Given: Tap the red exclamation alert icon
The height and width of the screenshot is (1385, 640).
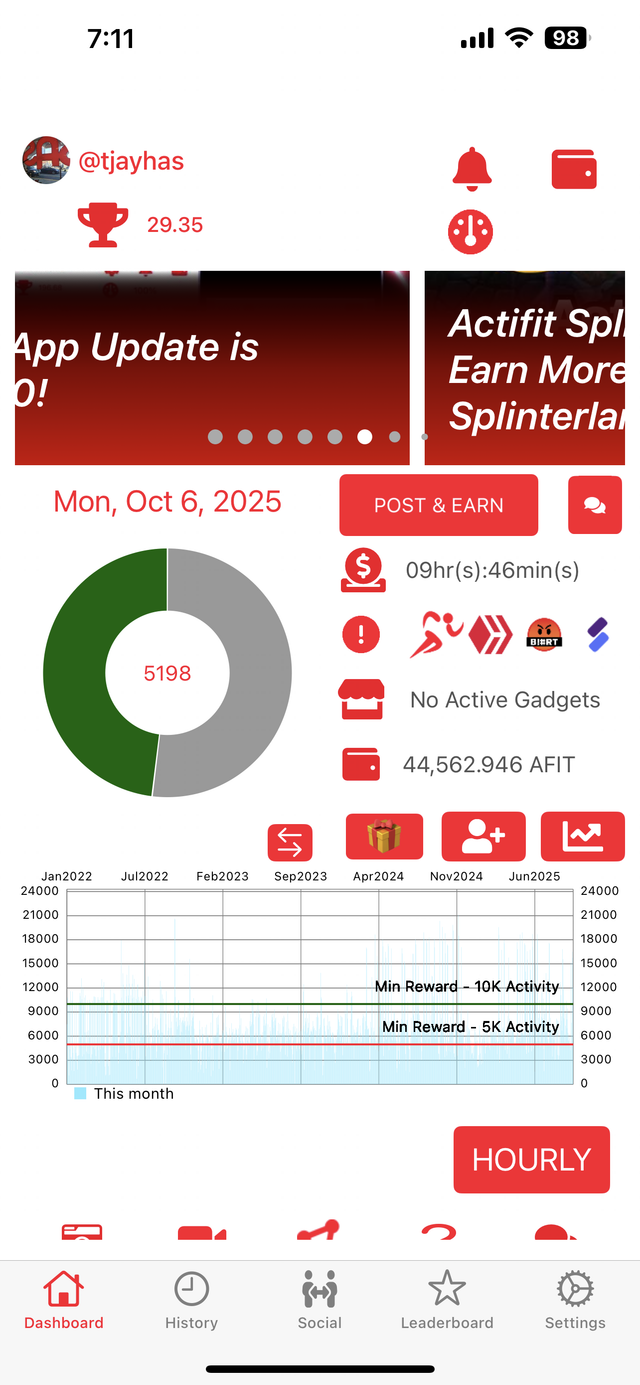Looking at the screenshot, I should click(x=361, y=633).
